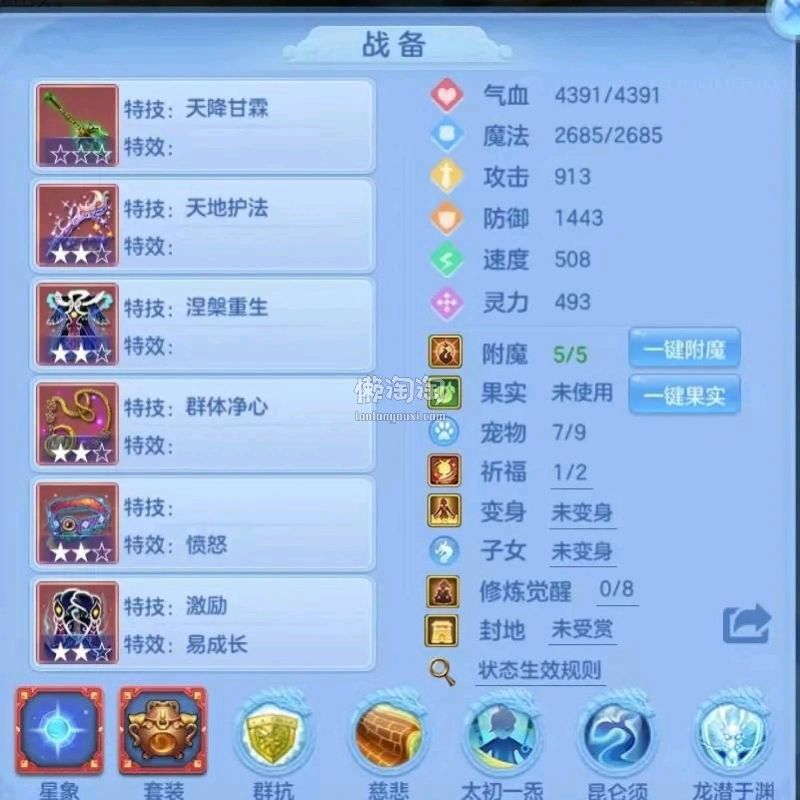Open the 星象 icon
The width and height of the screenshot is (800, 800).
59,732
